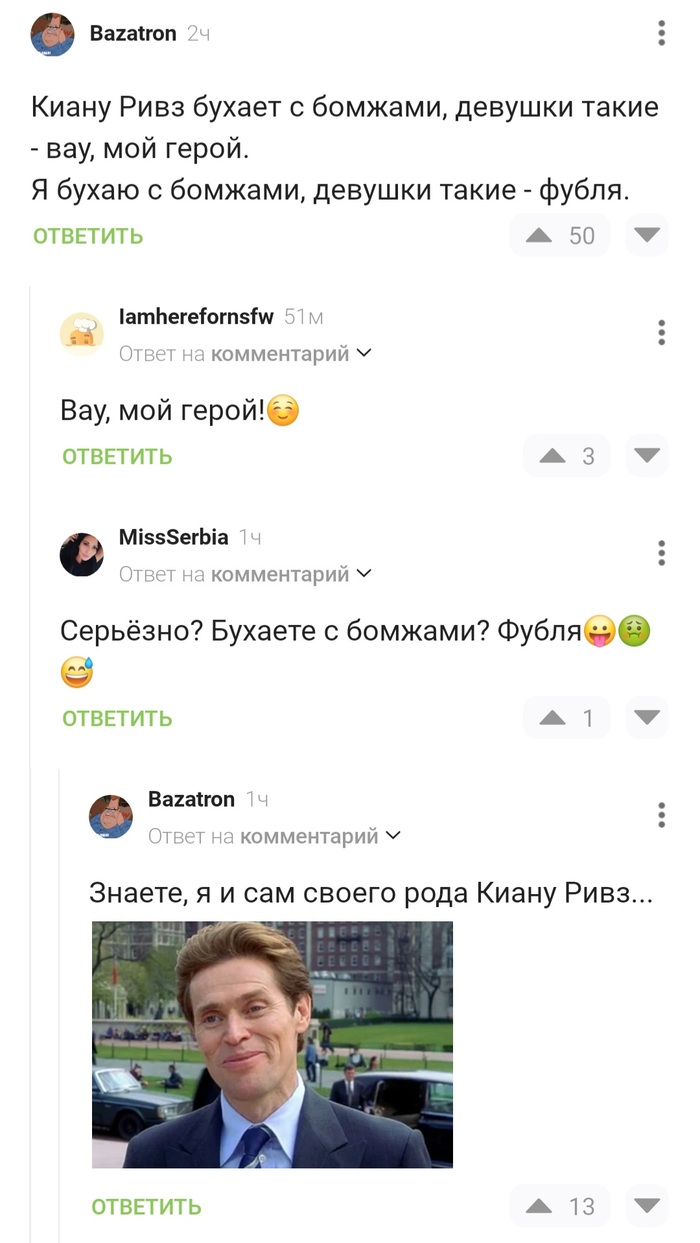Downvote Bazatron's reply with 13 rating
The image size is (700, 1243).
pos(647,1206)
